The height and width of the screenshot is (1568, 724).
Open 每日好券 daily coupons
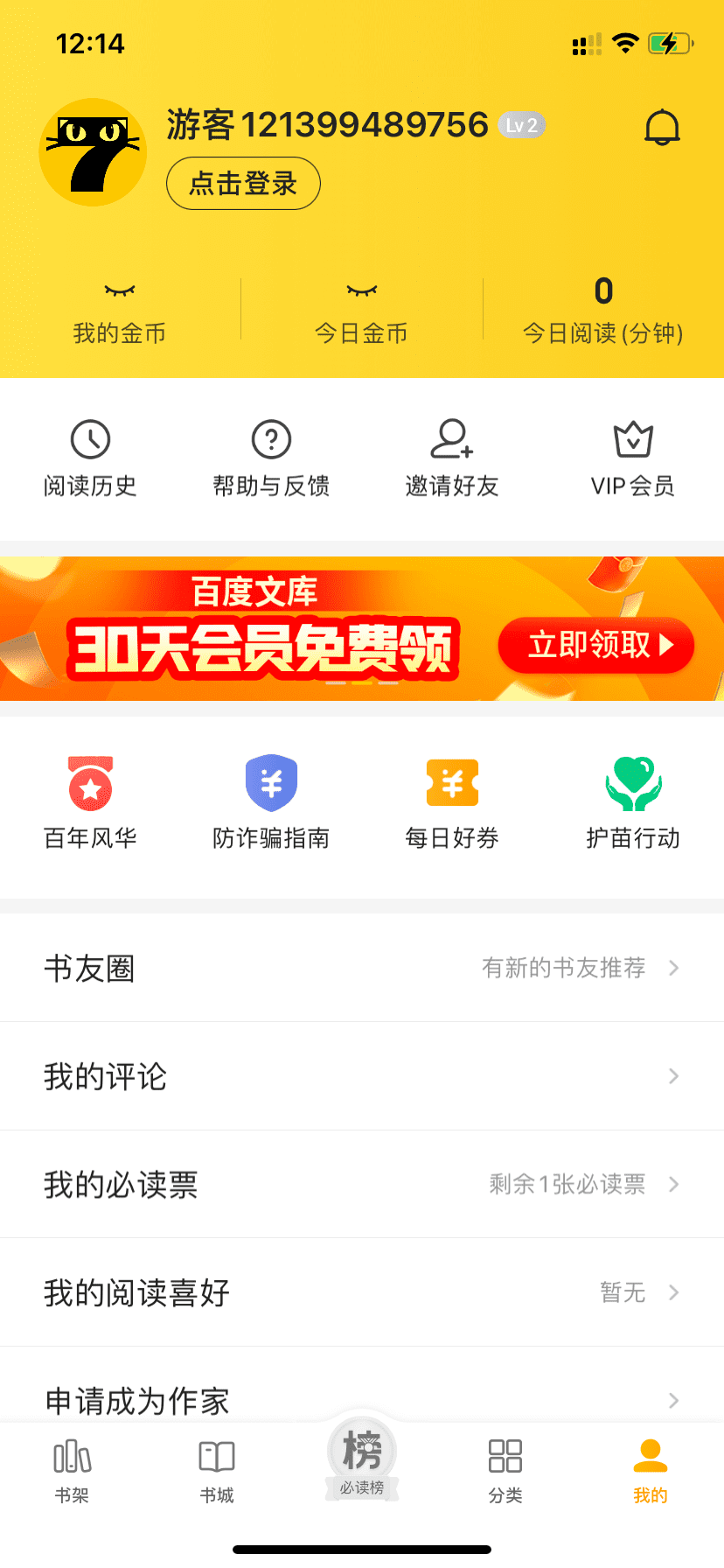pos(452,801)
